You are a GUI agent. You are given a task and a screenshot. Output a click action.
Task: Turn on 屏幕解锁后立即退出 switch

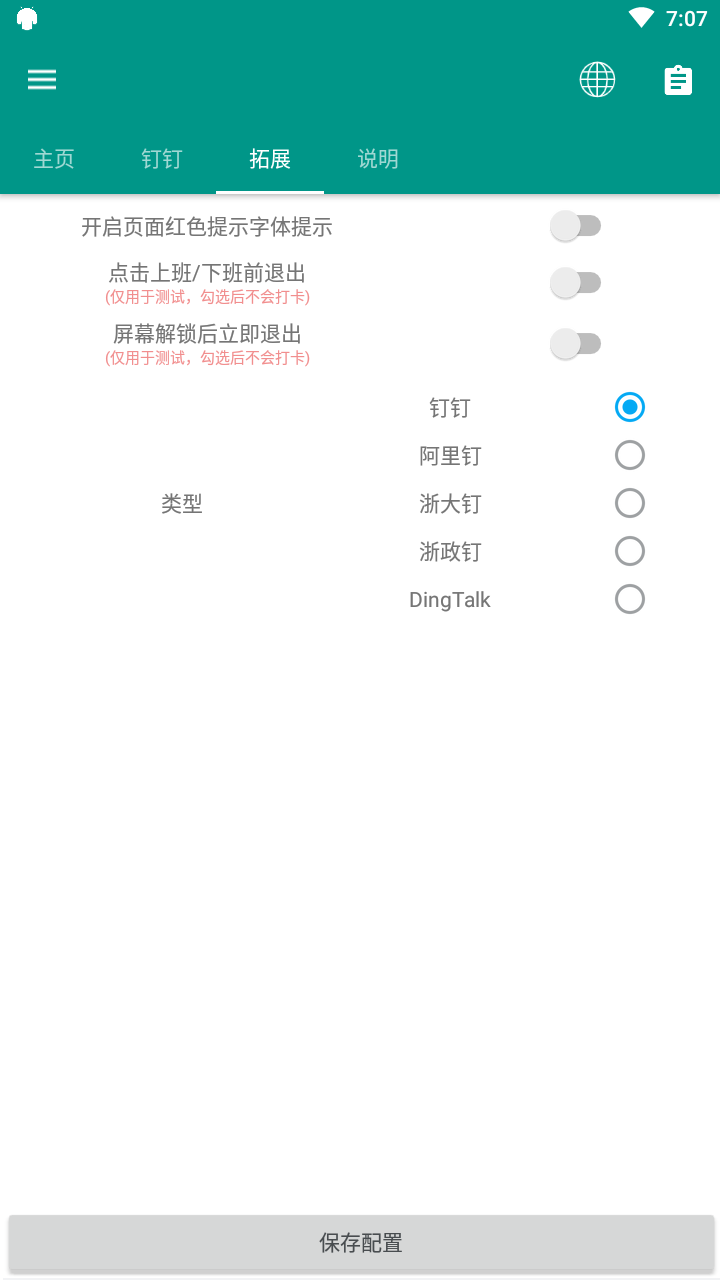[576, 344]
